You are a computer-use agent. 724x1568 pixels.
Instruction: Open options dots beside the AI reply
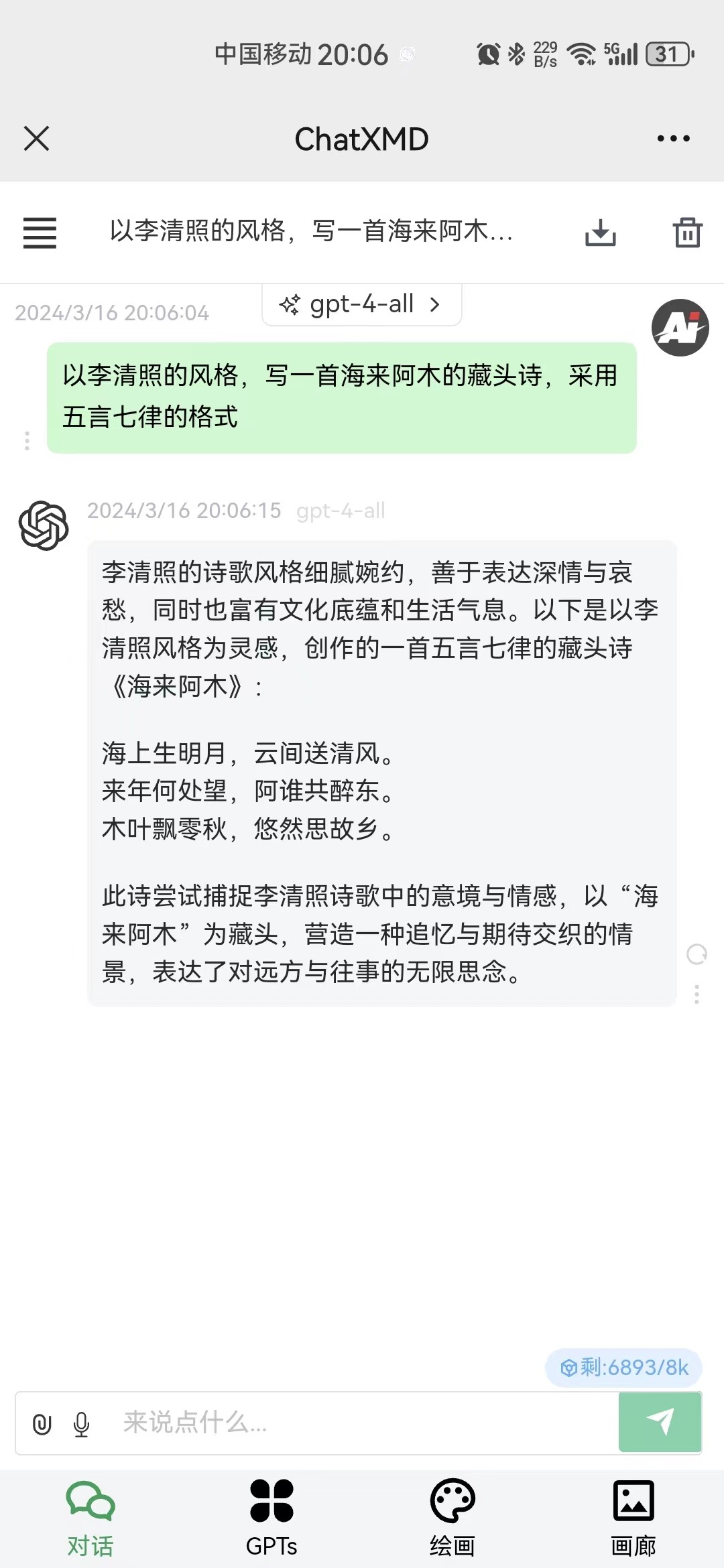[x=697, y=994]
